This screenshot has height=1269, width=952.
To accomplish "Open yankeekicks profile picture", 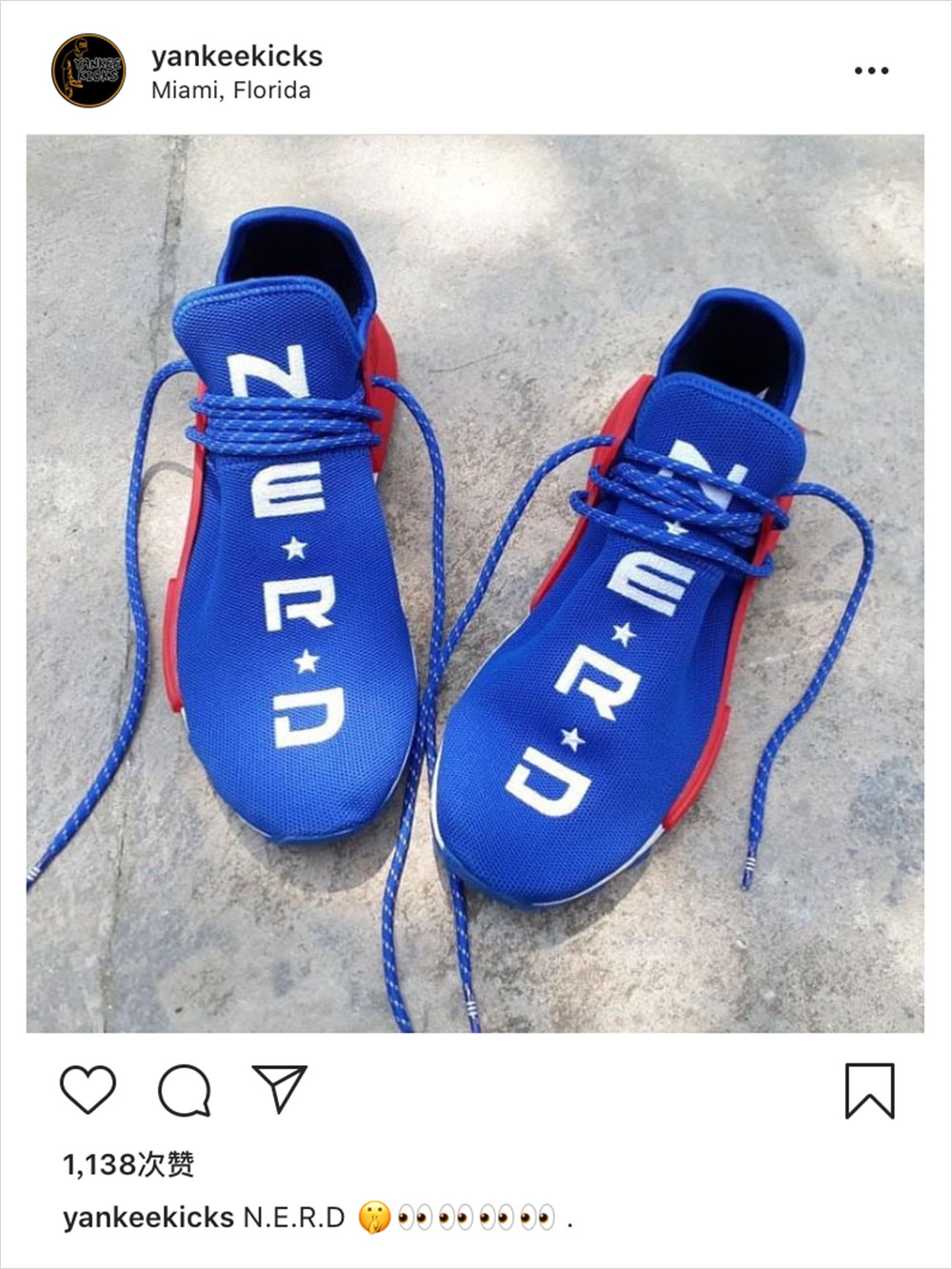I will pos(88,70).
